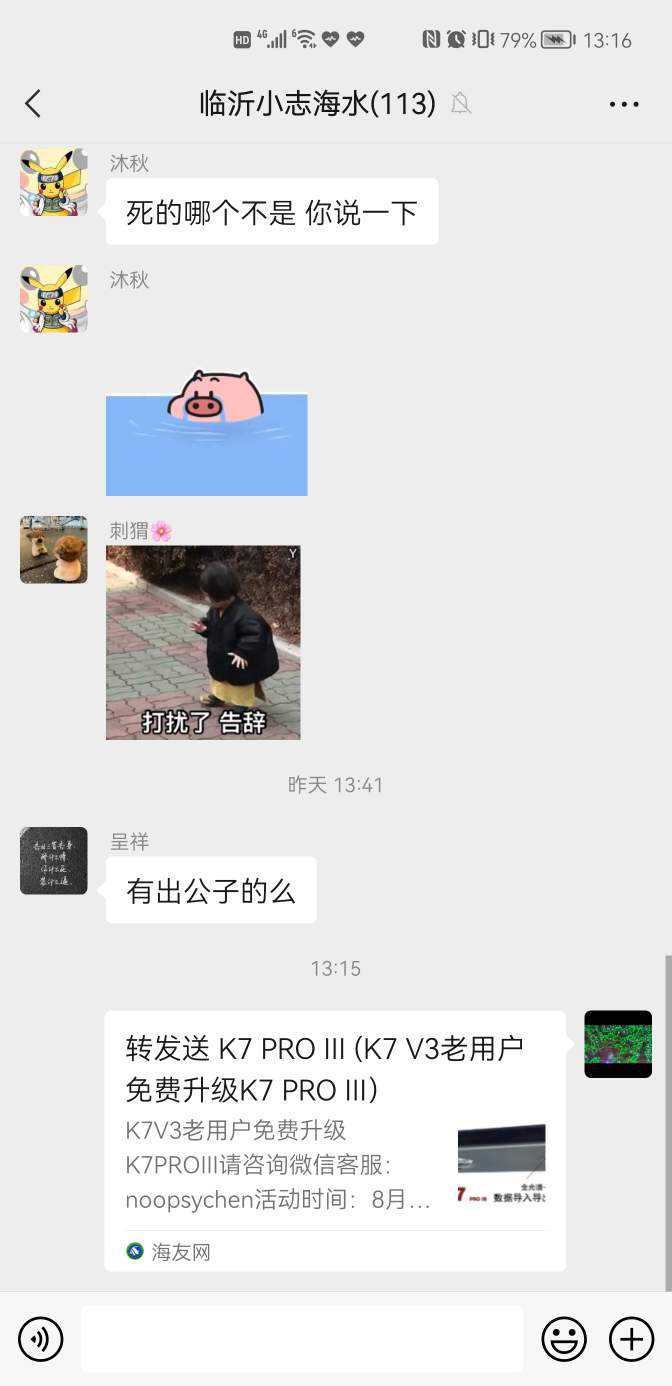Open the emoji sticker panel
This screenshot has width=672, height=1386.
[564, 1339]
